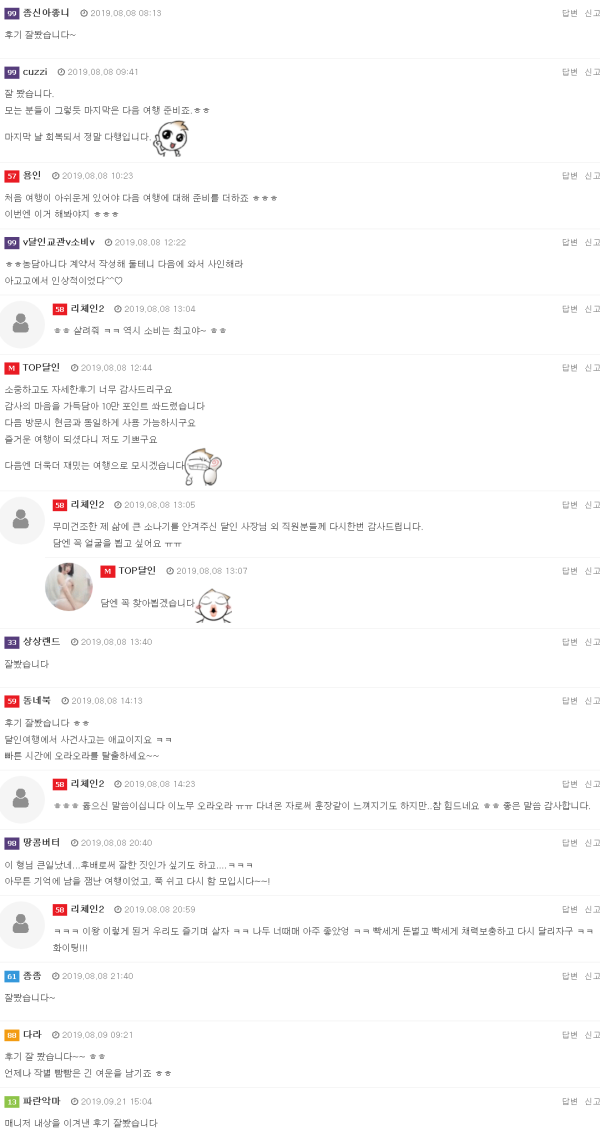Report 파란악마's comment
The width and height of the screenshot is (600, 1135).
(592, 1101)
